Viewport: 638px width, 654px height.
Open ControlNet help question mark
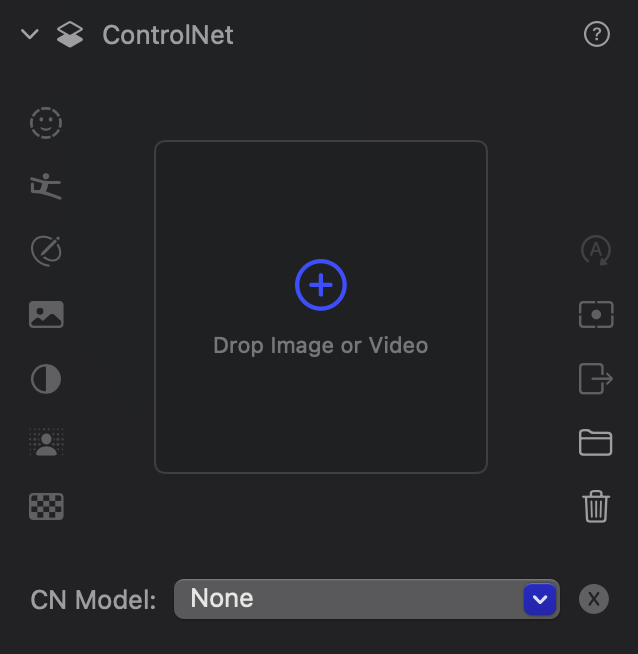[596, 35]
